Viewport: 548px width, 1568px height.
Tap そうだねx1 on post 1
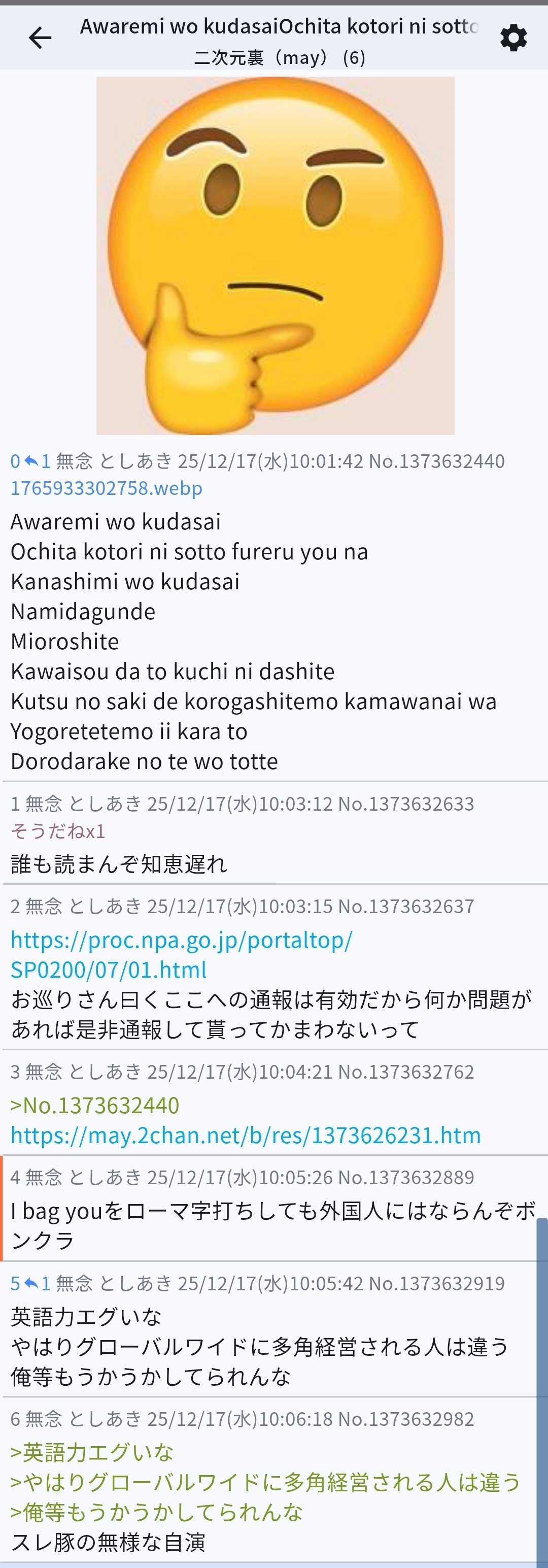[x=58, y=831]
